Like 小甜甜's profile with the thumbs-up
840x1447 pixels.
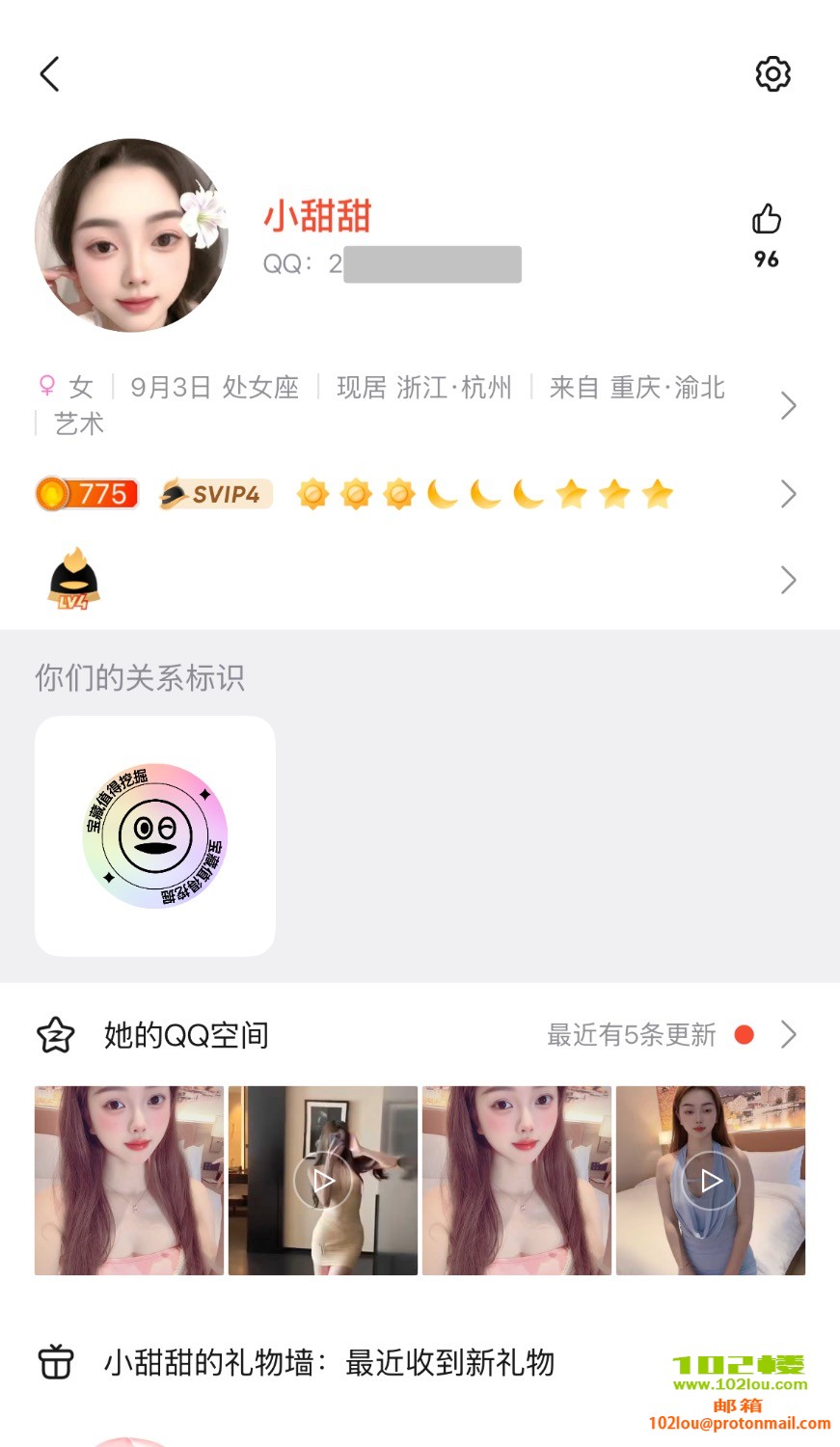tap(767, 221)
